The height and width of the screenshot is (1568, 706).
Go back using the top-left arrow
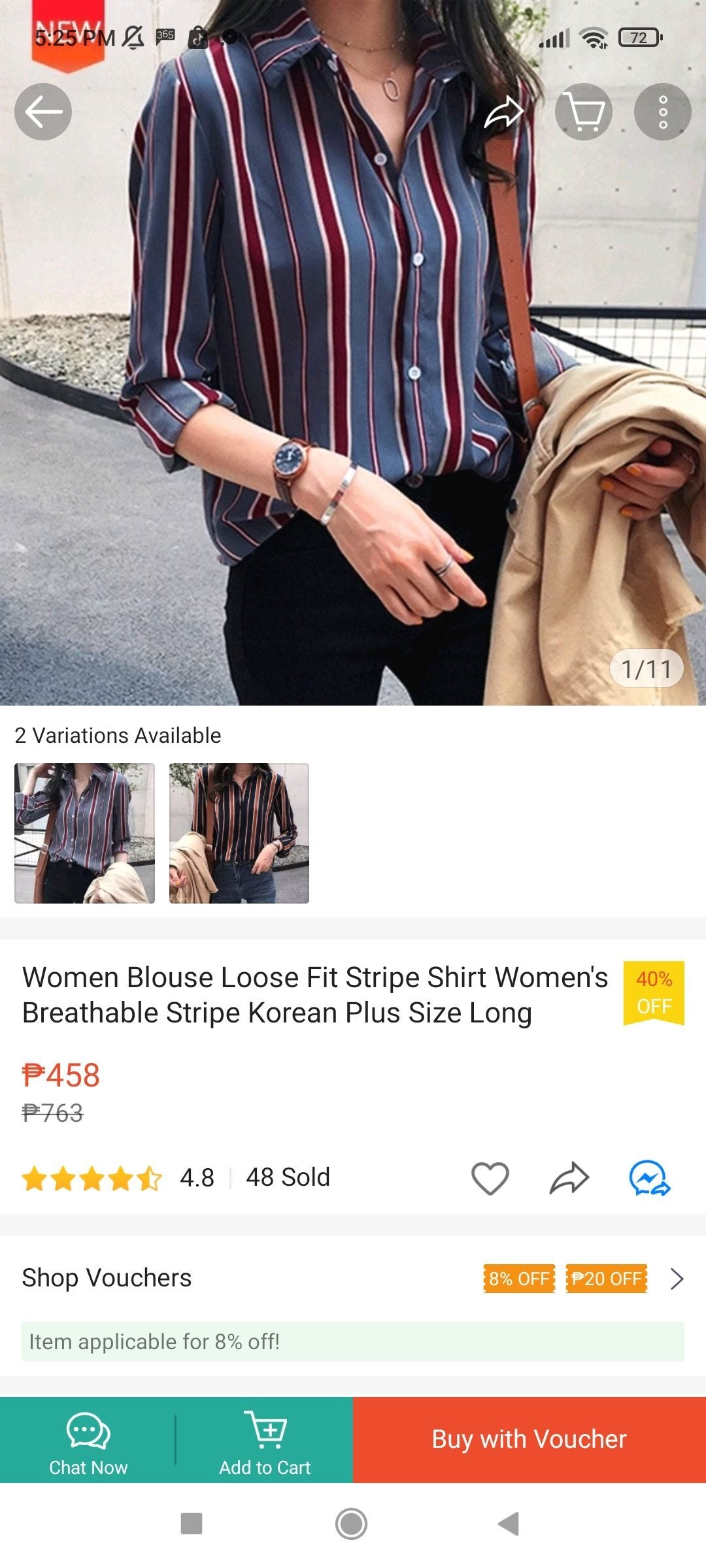(43, 112)
